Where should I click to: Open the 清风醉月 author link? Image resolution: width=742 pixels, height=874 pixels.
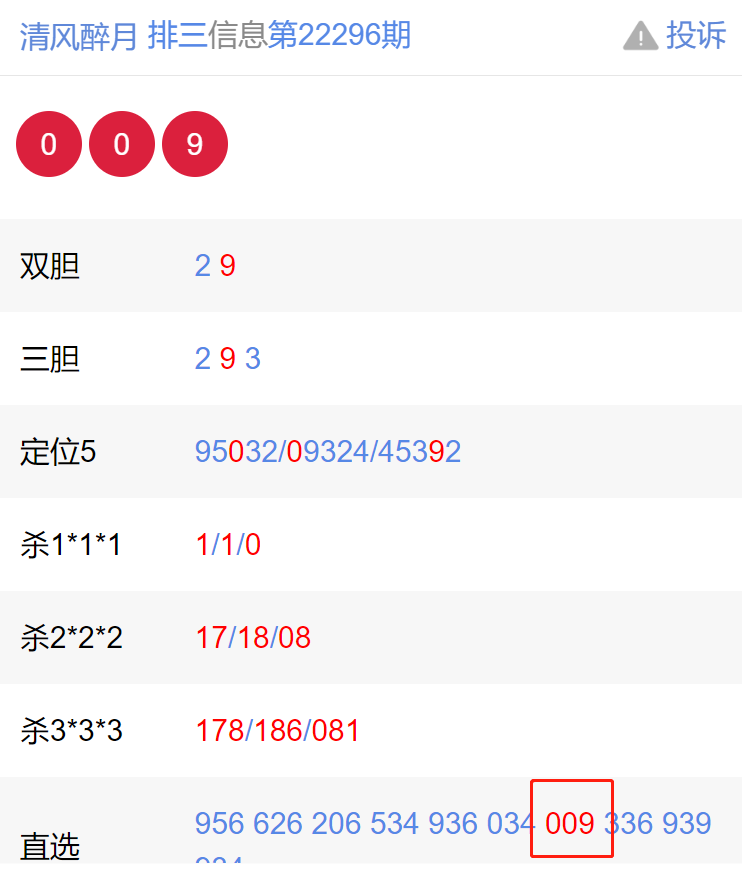click(x=79, y=36)
